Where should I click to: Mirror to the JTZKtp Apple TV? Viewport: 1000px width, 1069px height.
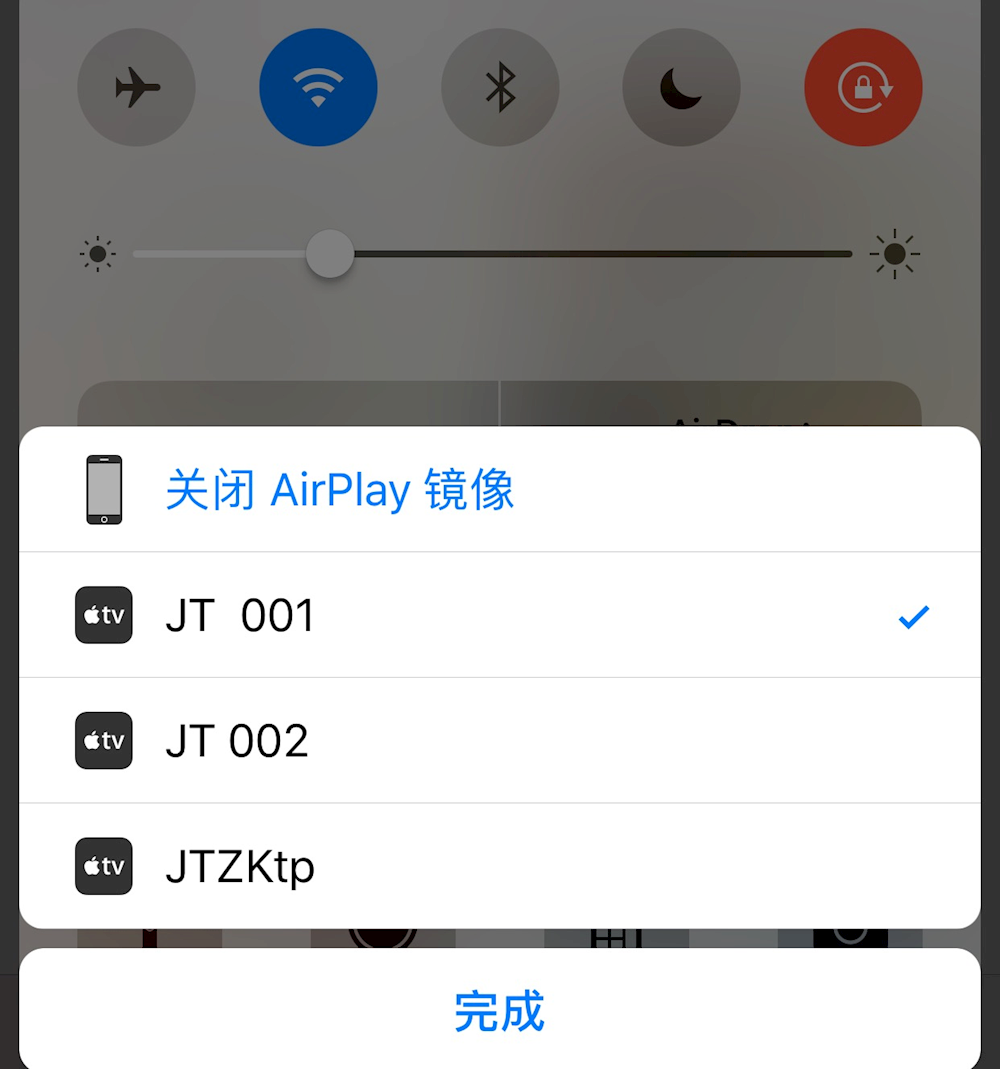coord(240,866)
